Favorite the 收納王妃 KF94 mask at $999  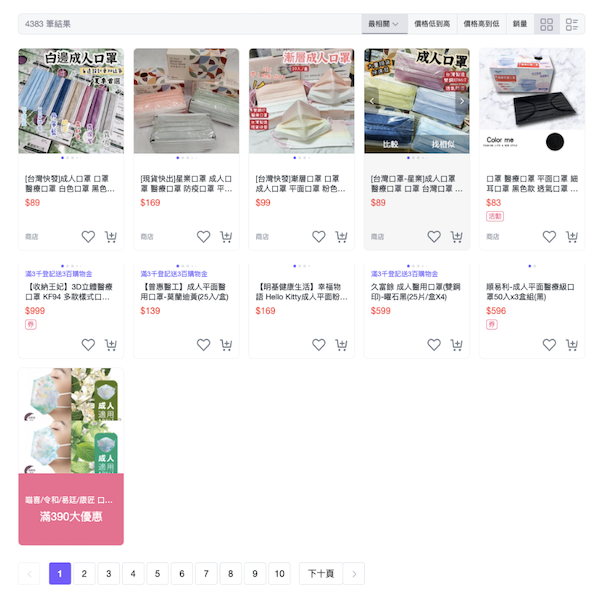click(88, 345)
